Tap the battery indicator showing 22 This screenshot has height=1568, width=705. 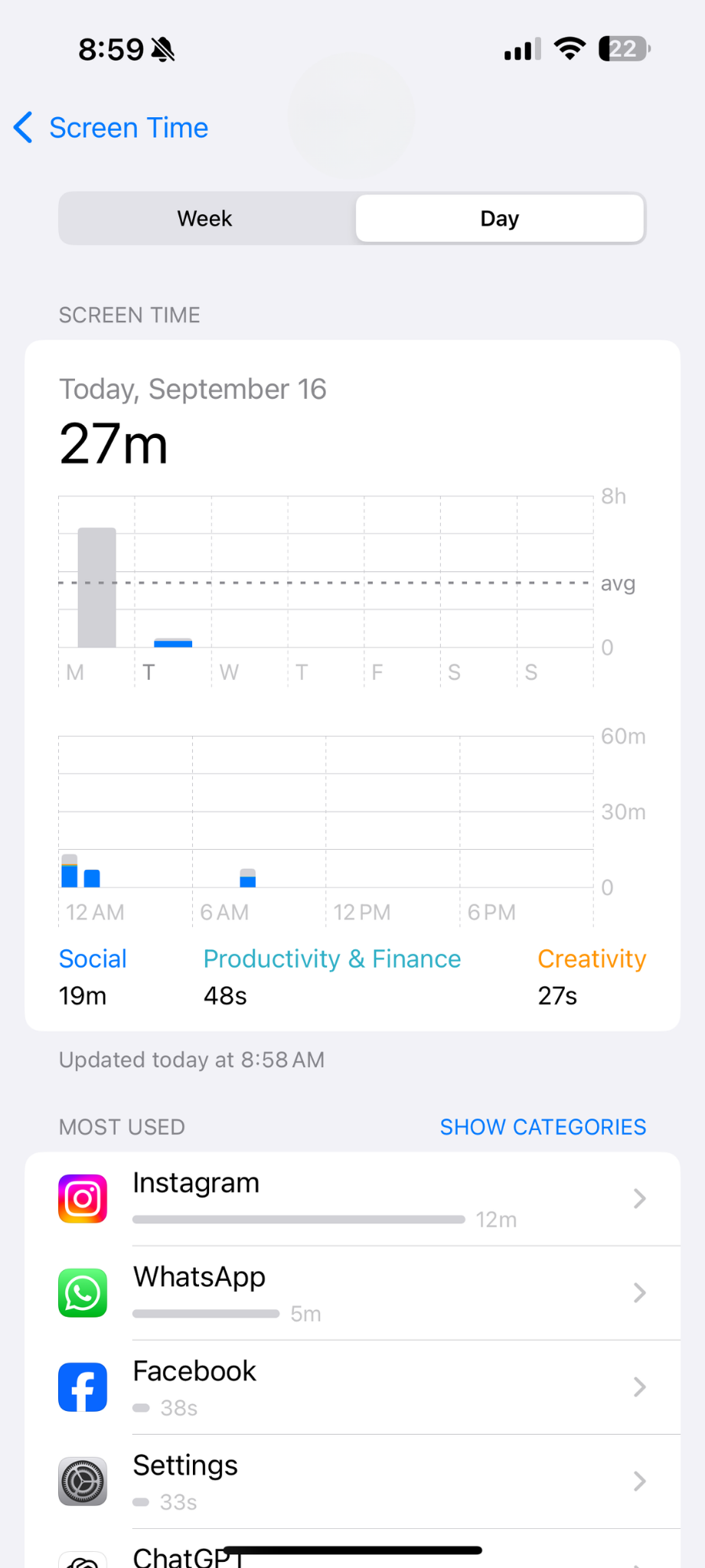[622, 48]
